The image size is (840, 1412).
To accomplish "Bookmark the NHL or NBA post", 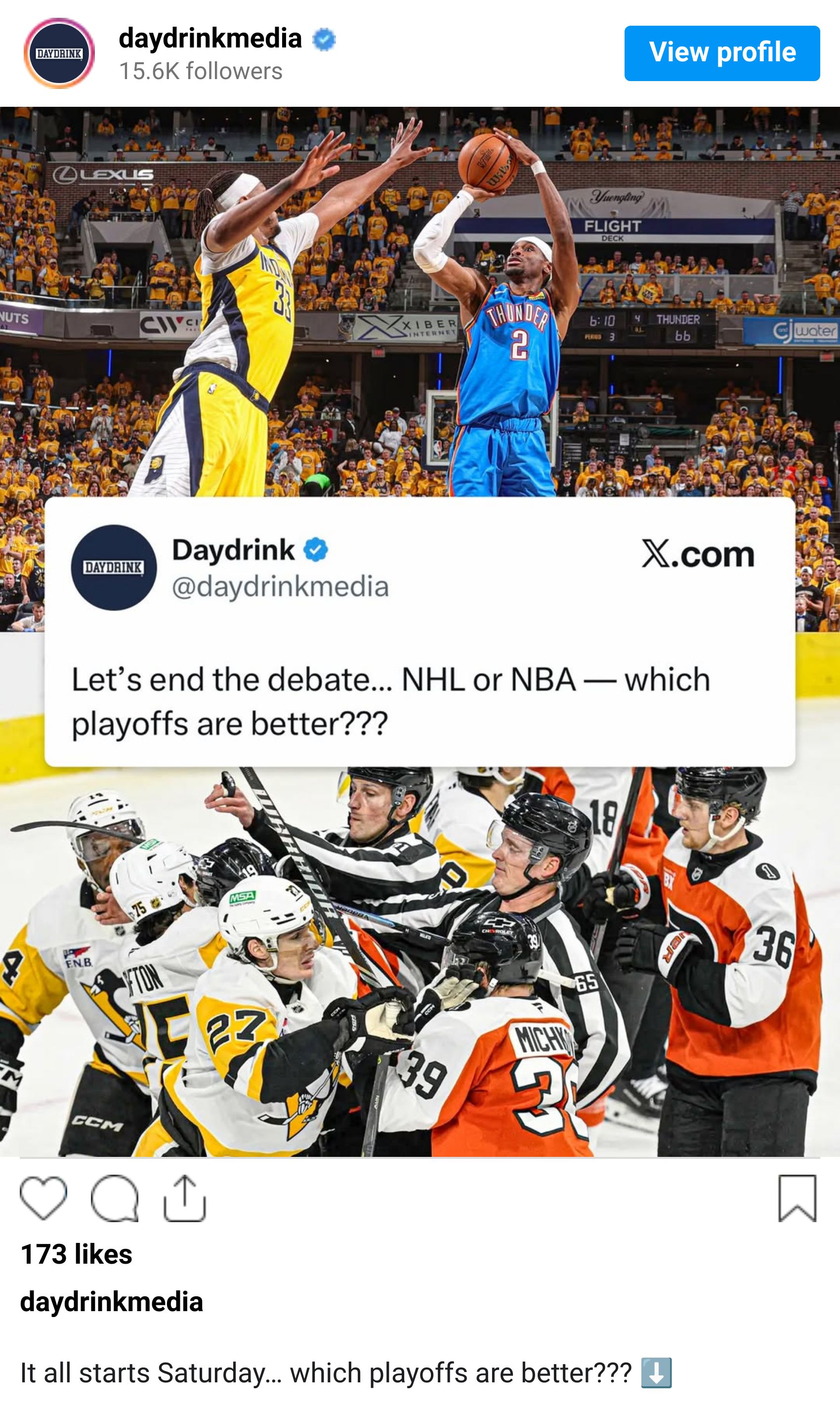I will [x=797, y=1198].
